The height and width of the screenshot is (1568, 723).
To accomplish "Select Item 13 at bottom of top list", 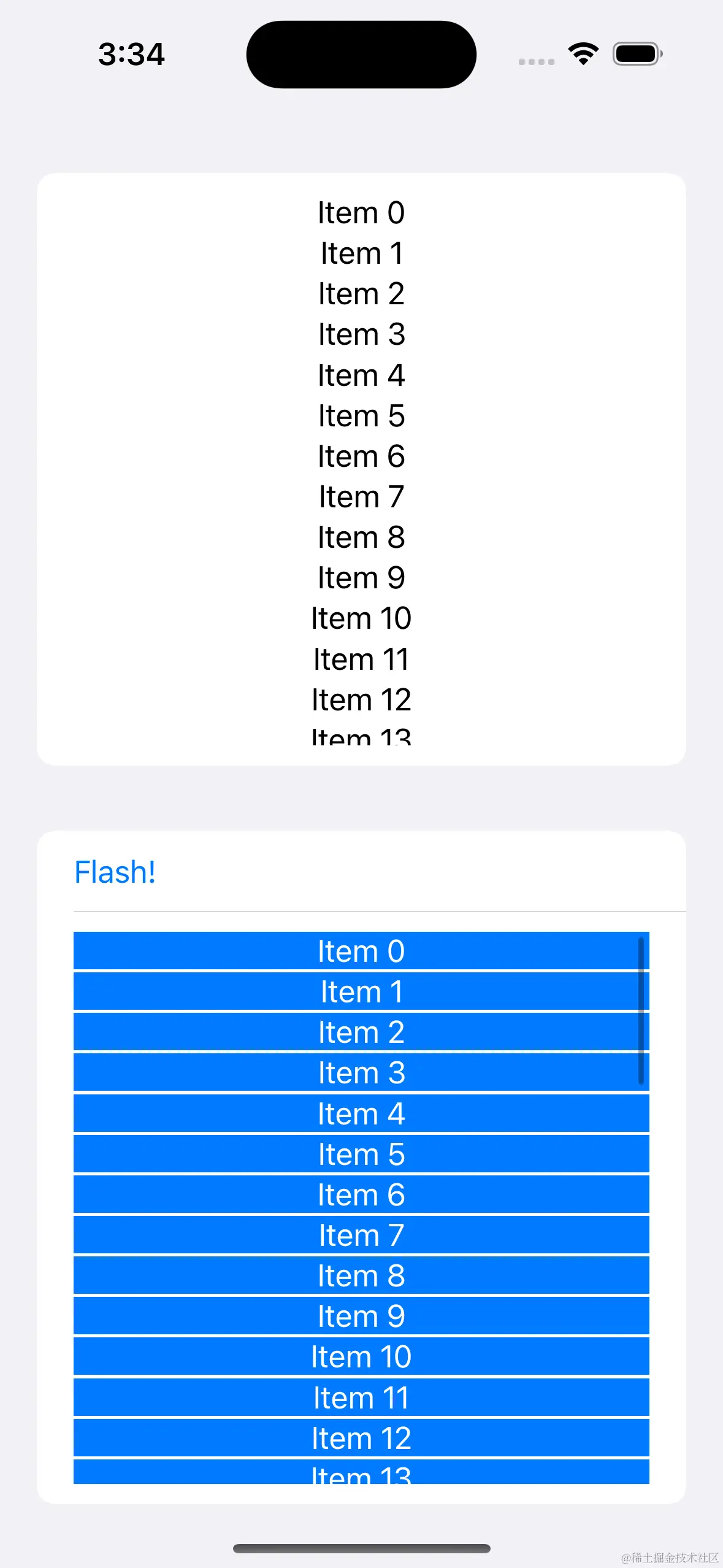I will pos(361,736).
